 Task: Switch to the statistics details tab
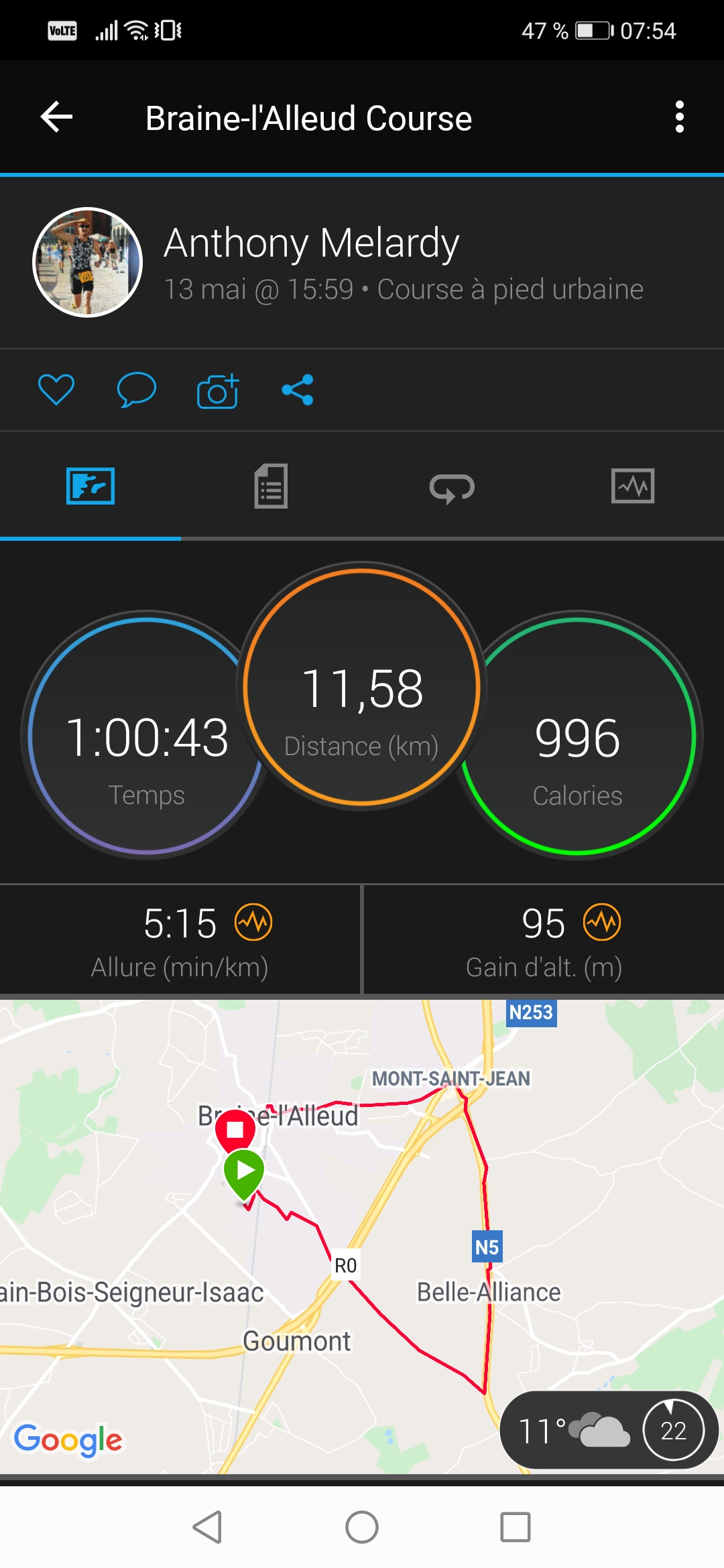coord(271,486)
